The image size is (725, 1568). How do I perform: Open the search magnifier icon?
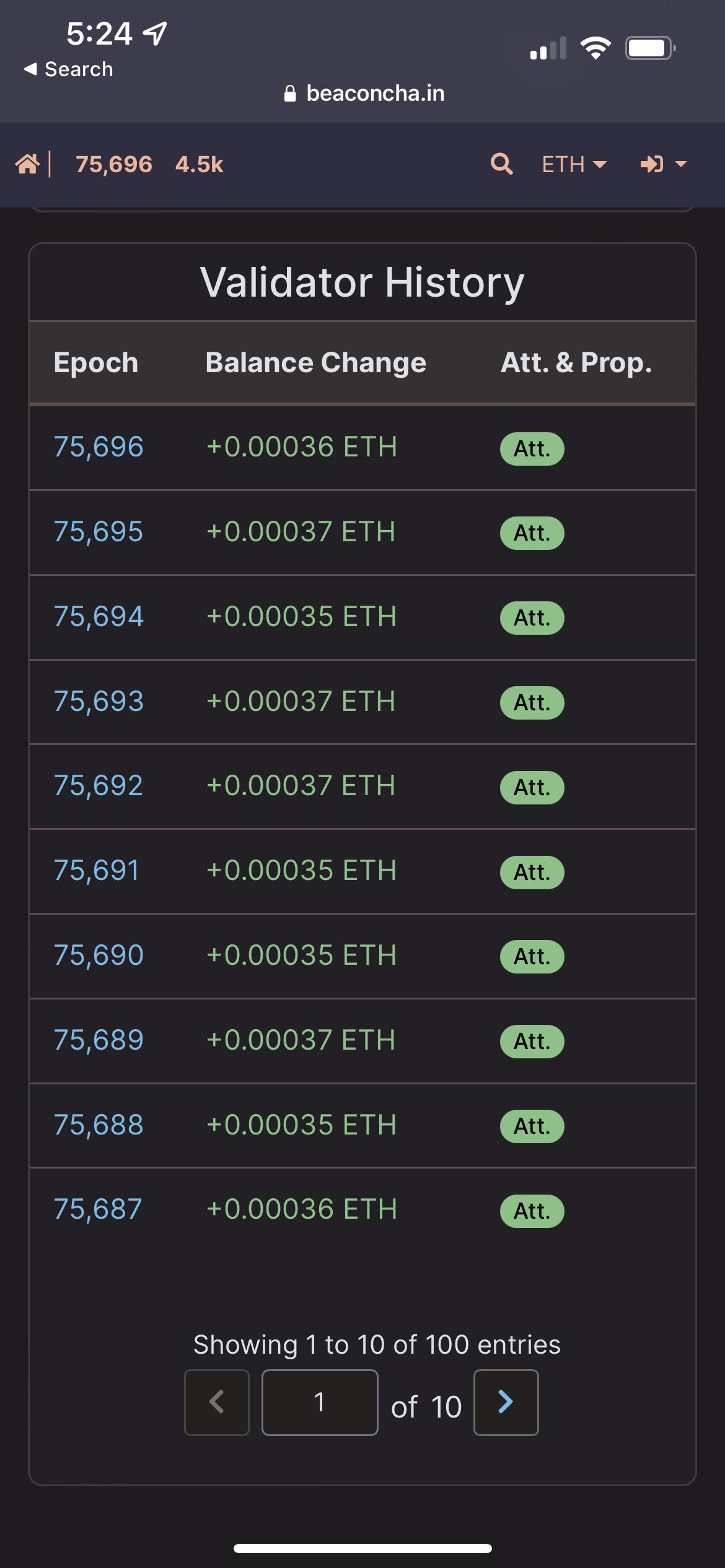pyautogui.click(x=501, y=164)
